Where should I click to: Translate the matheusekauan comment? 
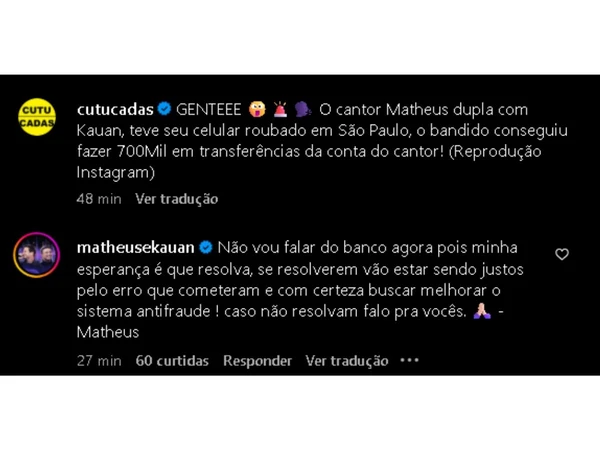[x=347, y=361]
